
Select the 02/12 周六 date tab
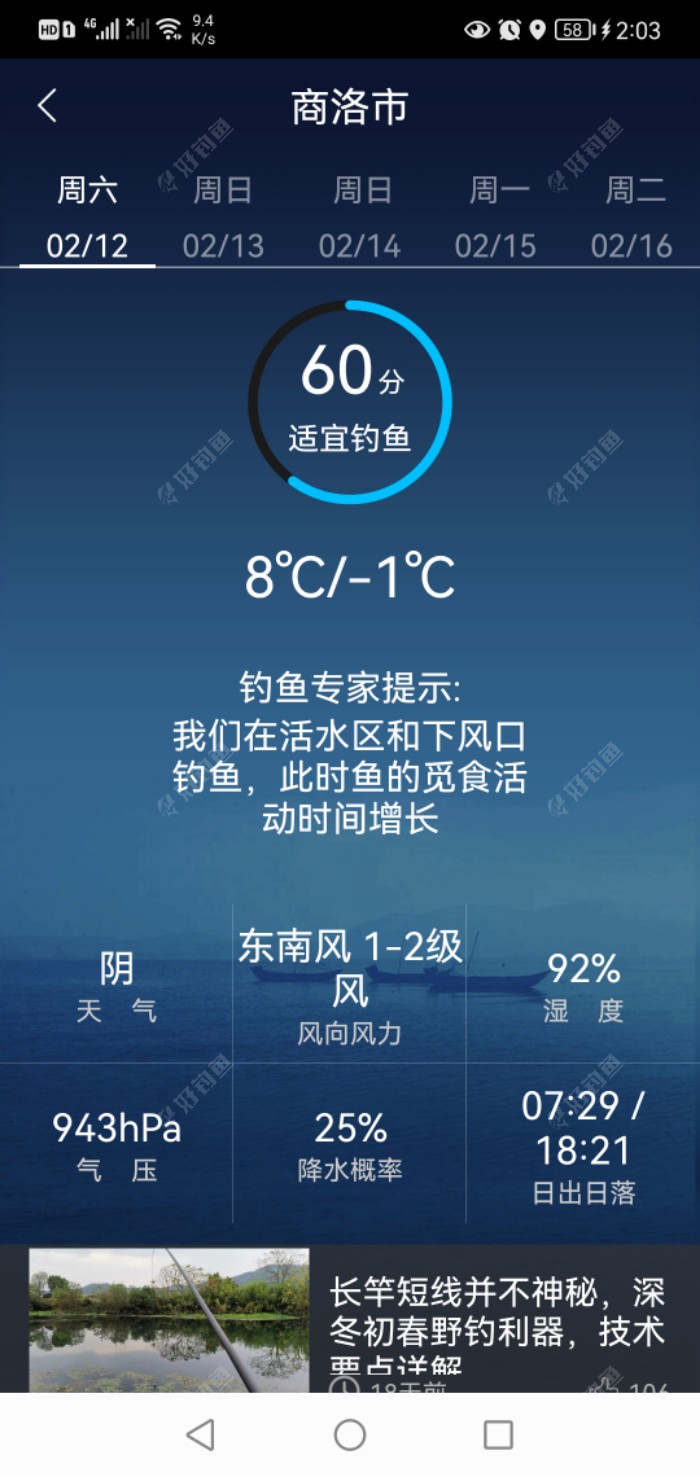87,218
